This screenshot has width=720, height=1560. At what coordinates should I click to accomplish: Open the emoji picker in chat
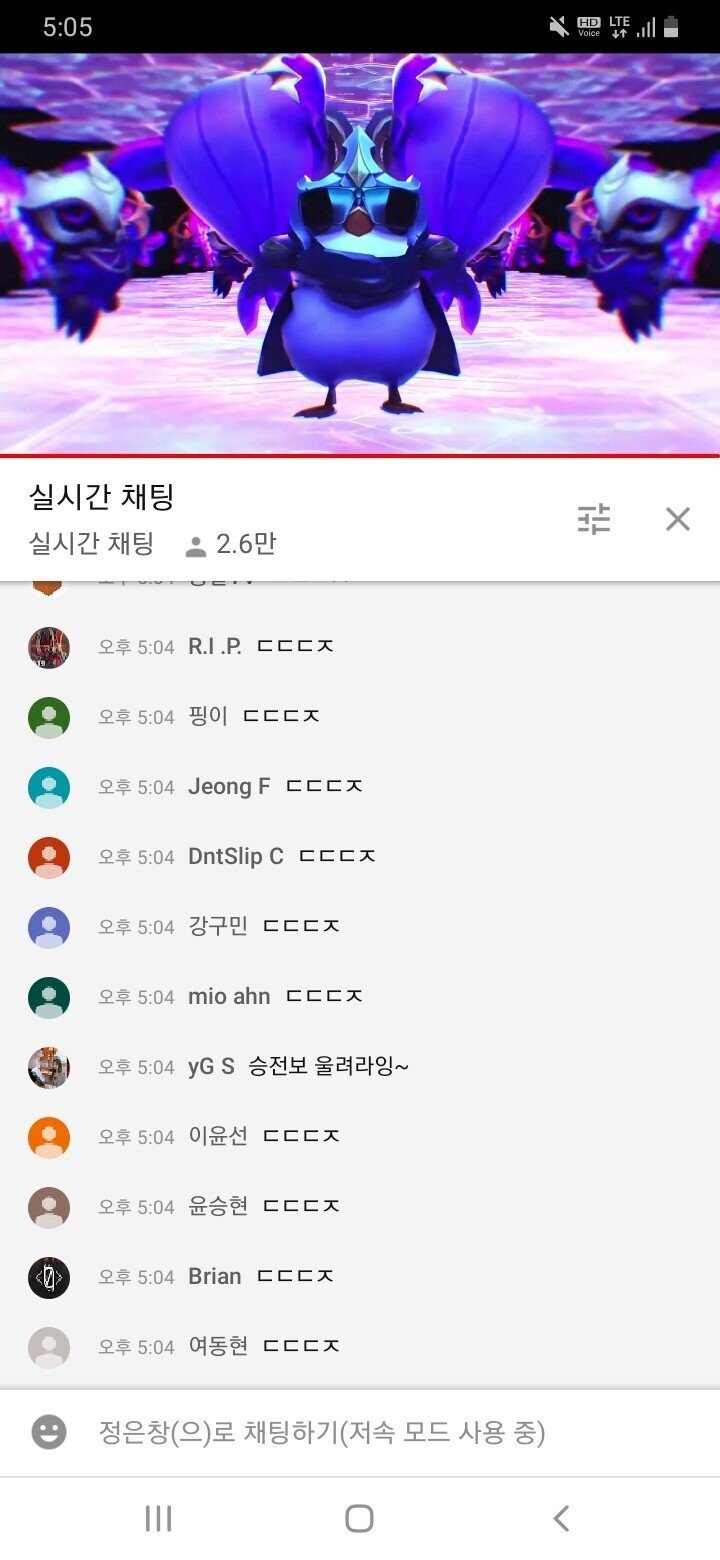pos(49,1432)
